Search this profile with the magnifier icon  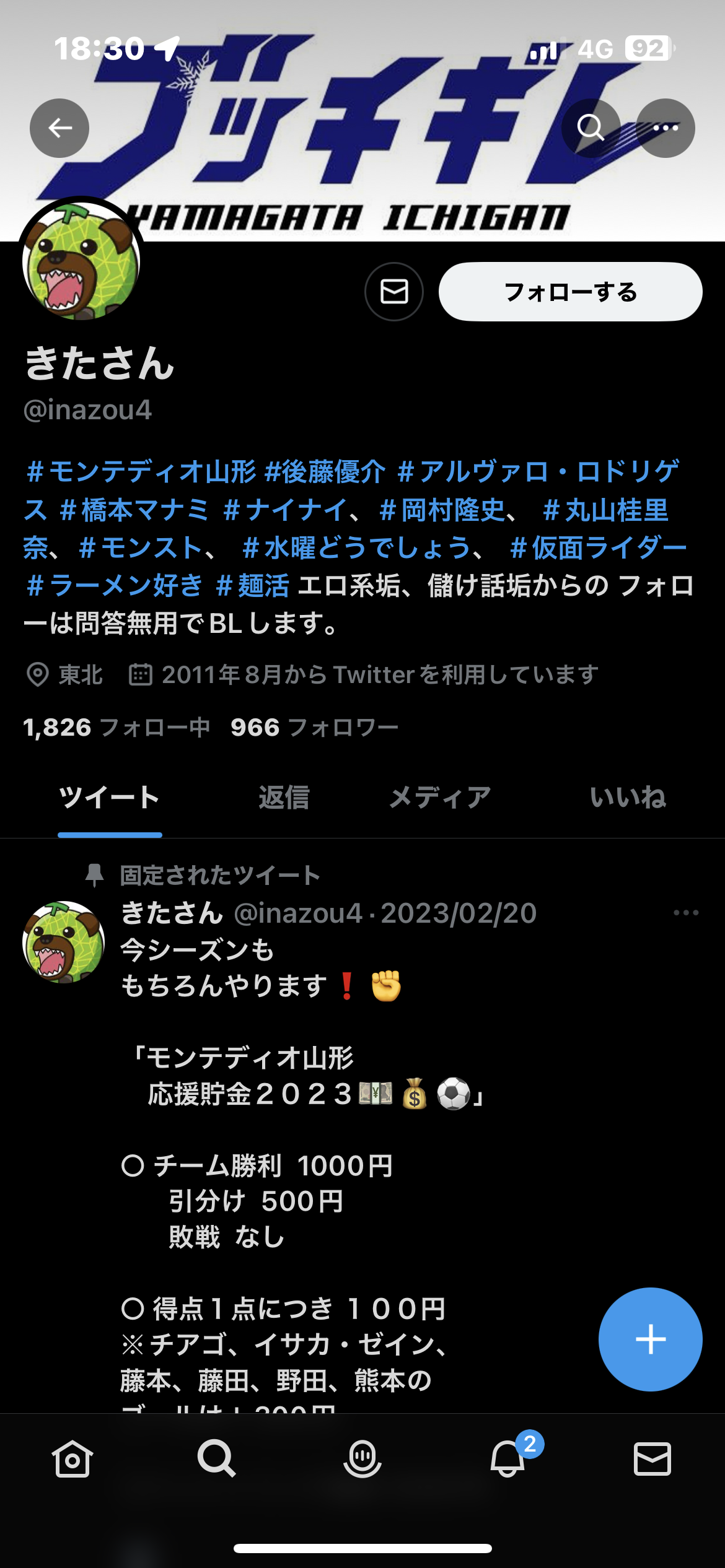click(x=590, y=128)
